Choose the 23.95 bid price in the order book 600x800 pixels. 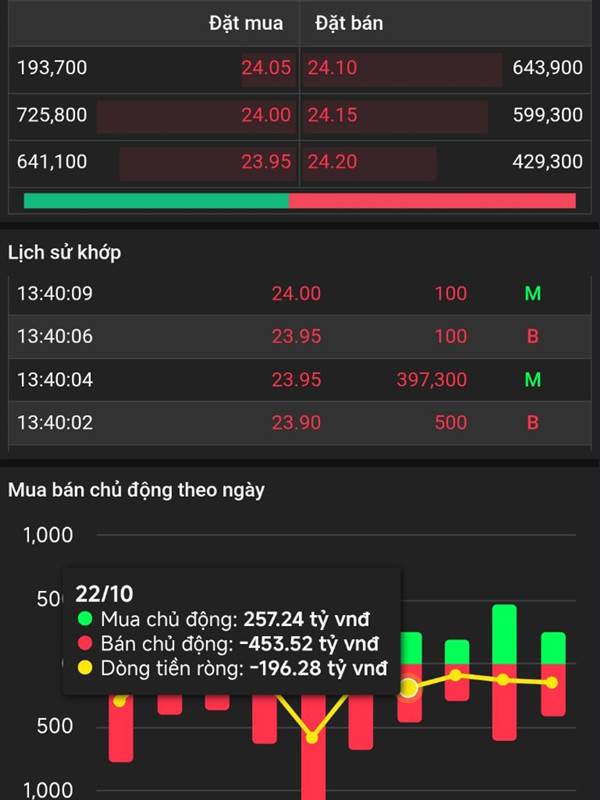(266, 162)
